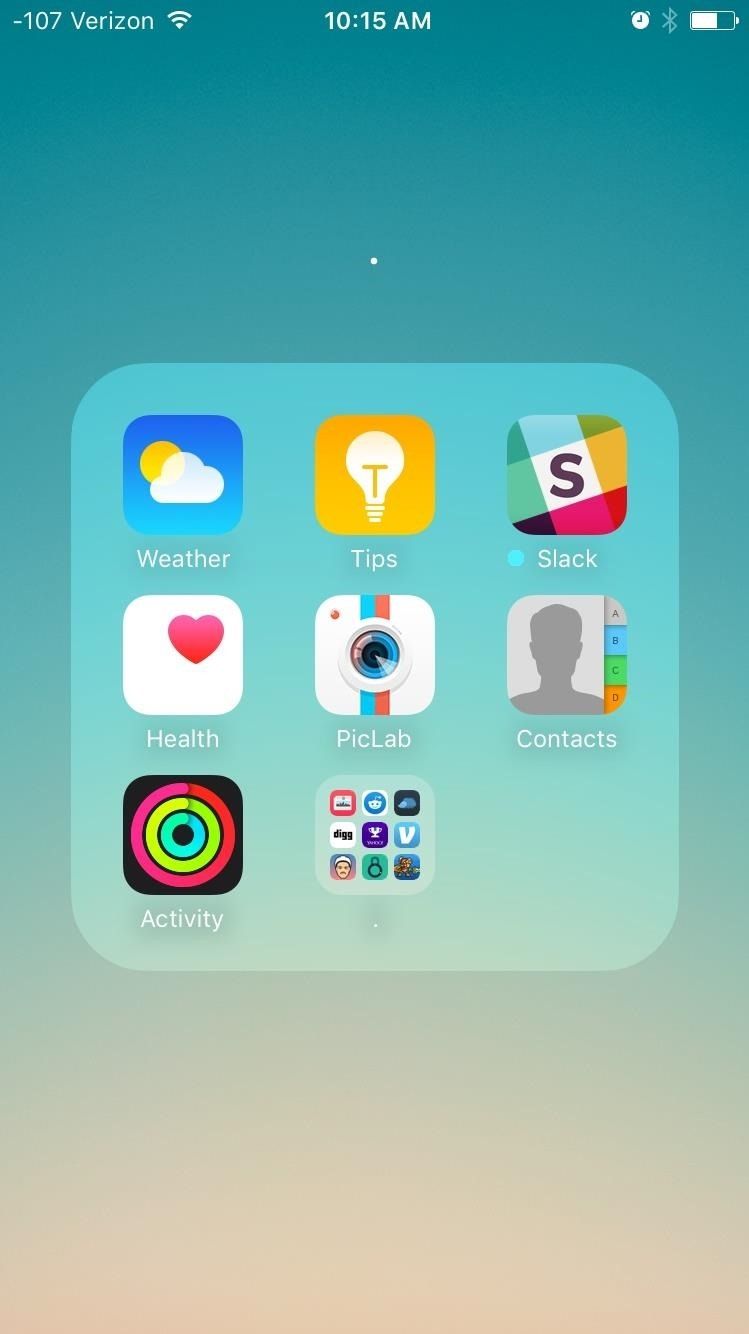Open the Health app
Image resolution: width=749 pixels, height=1334 pixels.
(182, 654)
